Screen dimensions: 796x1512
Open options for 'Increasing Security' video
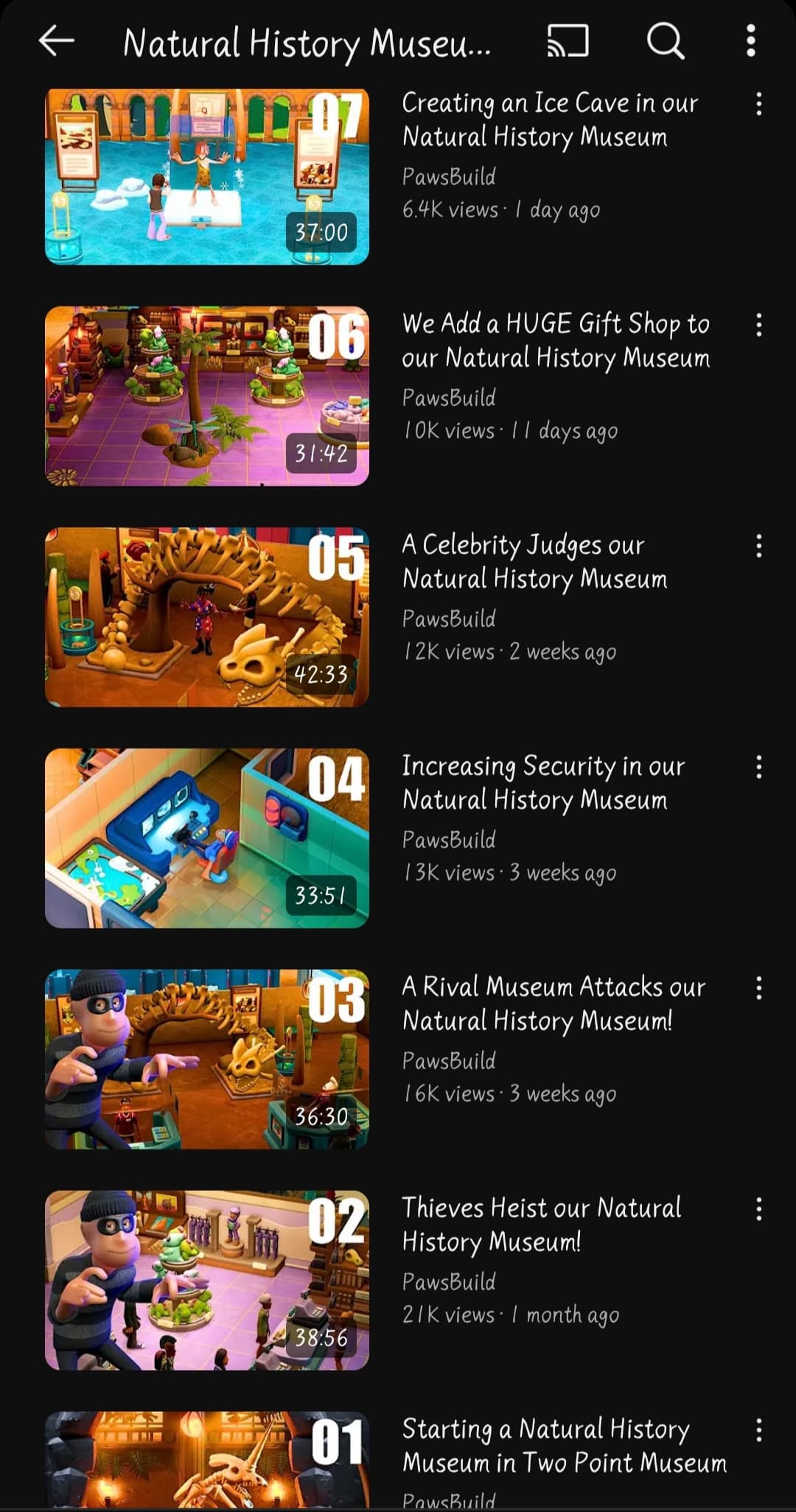pos(758,767)
